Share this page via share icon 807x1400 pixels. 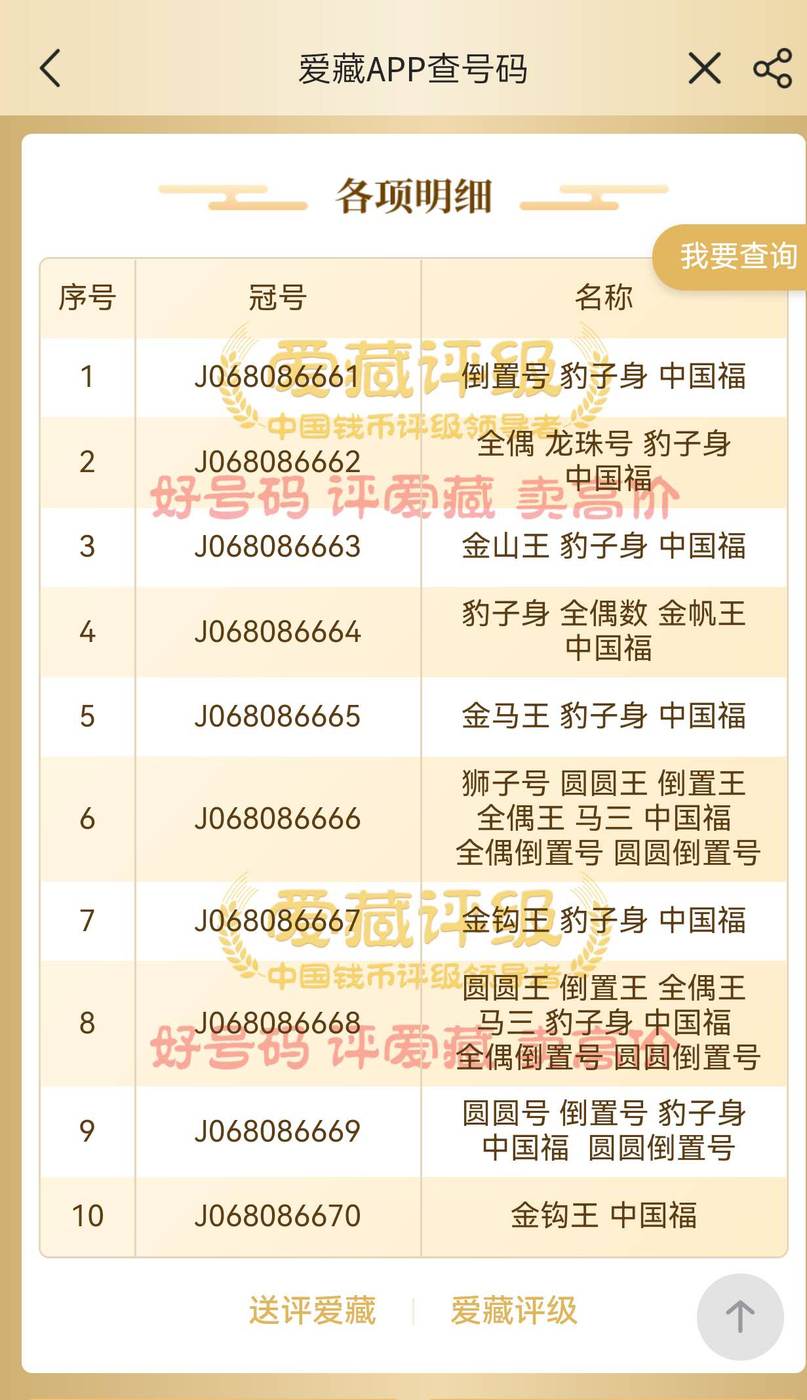[772, 69]
